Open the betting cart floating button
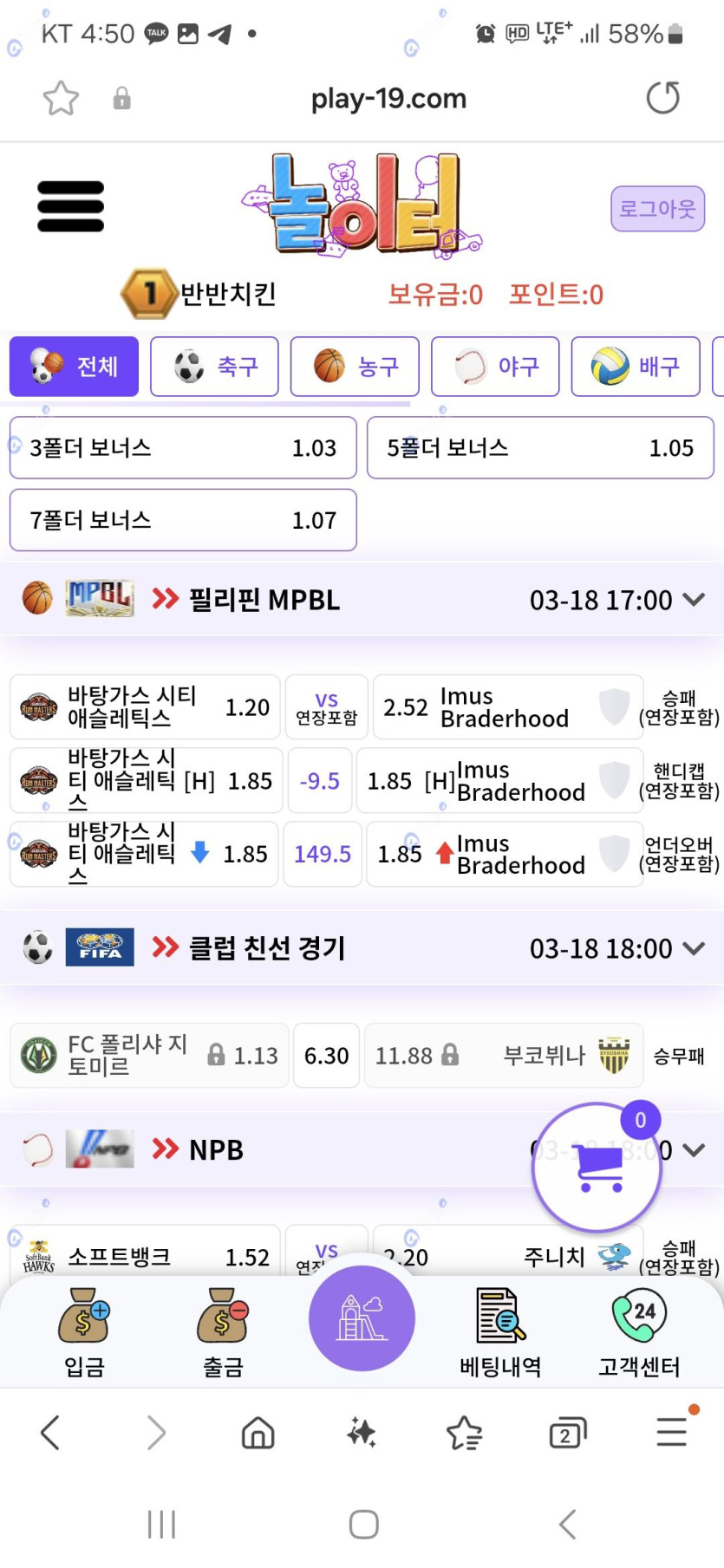Viewport: 724px width, 1568px height. click(x=597, y=1168)
